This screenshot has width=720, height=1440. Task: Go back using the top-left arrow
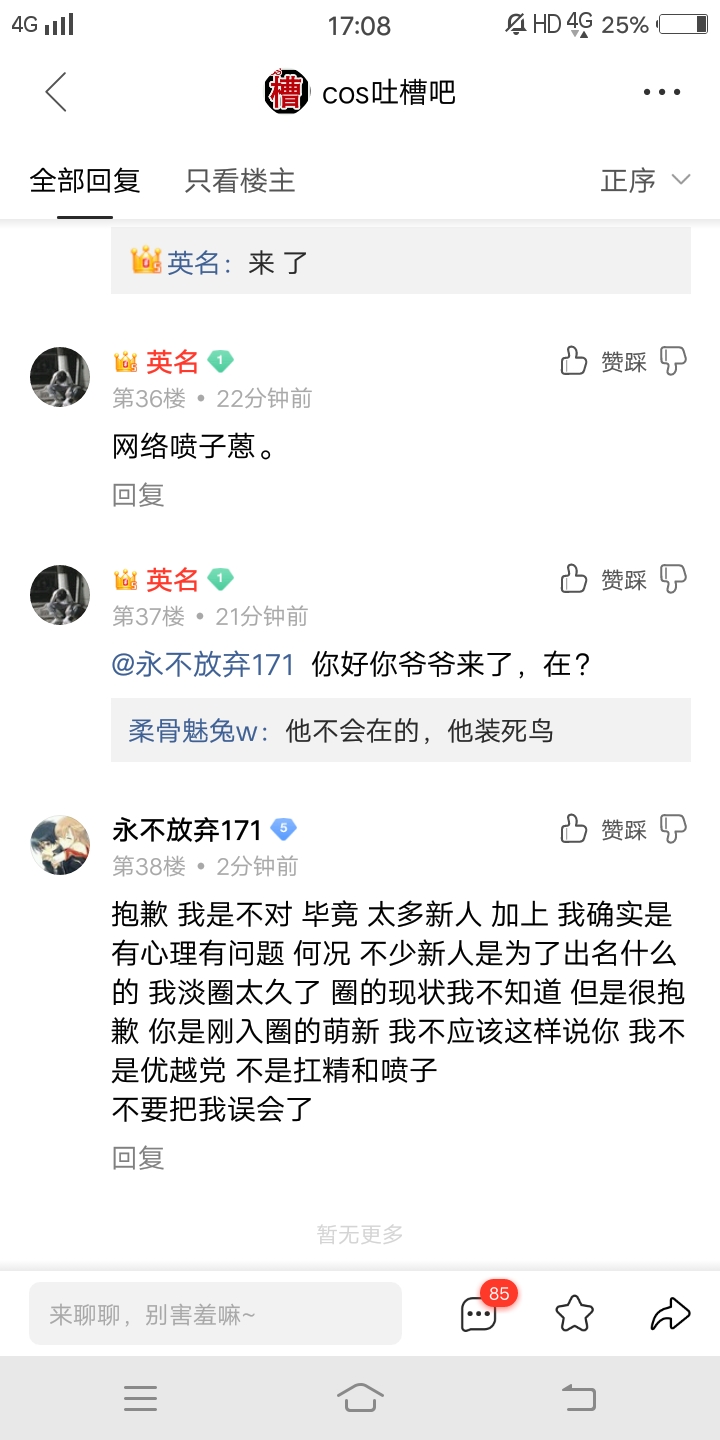(56, 92)
